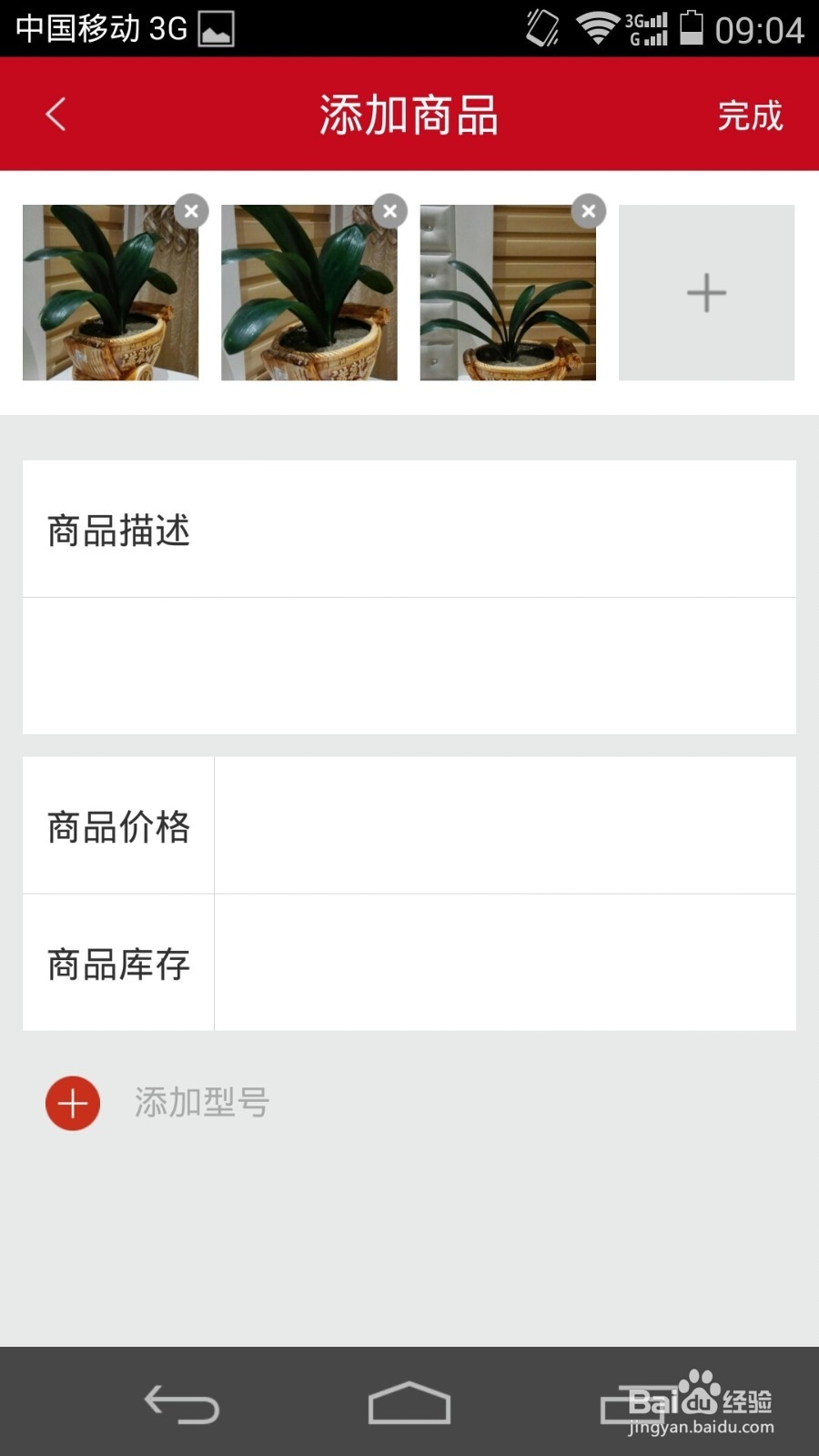Select the 商品库存 stock field
This screenshot has height=1456, width=819.
pos(505,963)
